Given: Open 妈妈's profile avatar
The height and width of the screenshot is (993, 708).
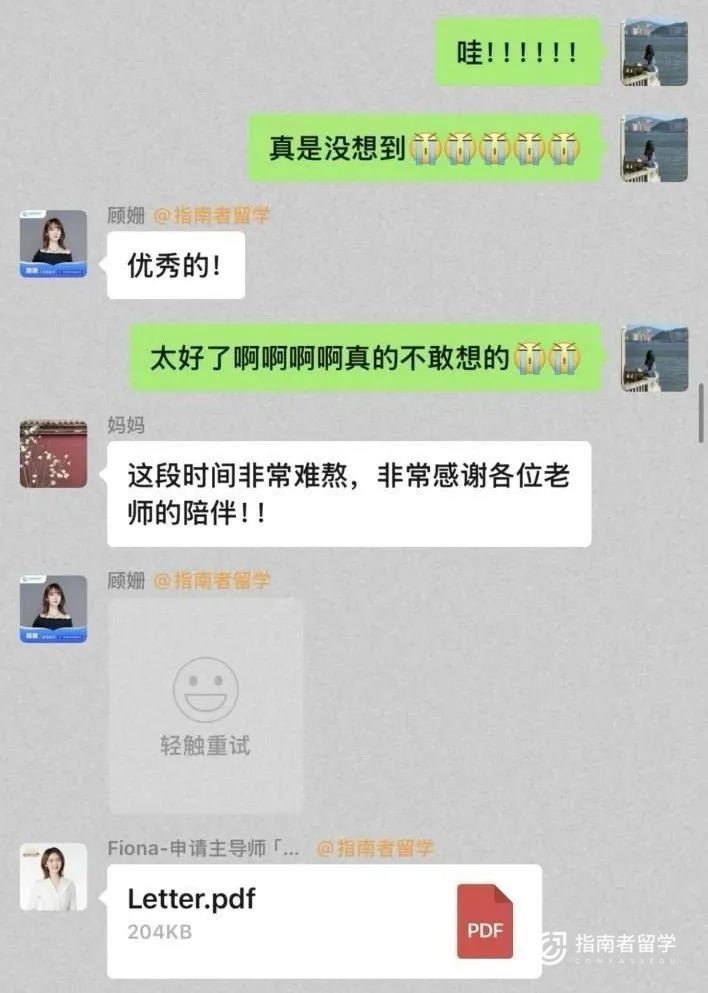Looking at the screenshot, I should (x=53, y=454).
